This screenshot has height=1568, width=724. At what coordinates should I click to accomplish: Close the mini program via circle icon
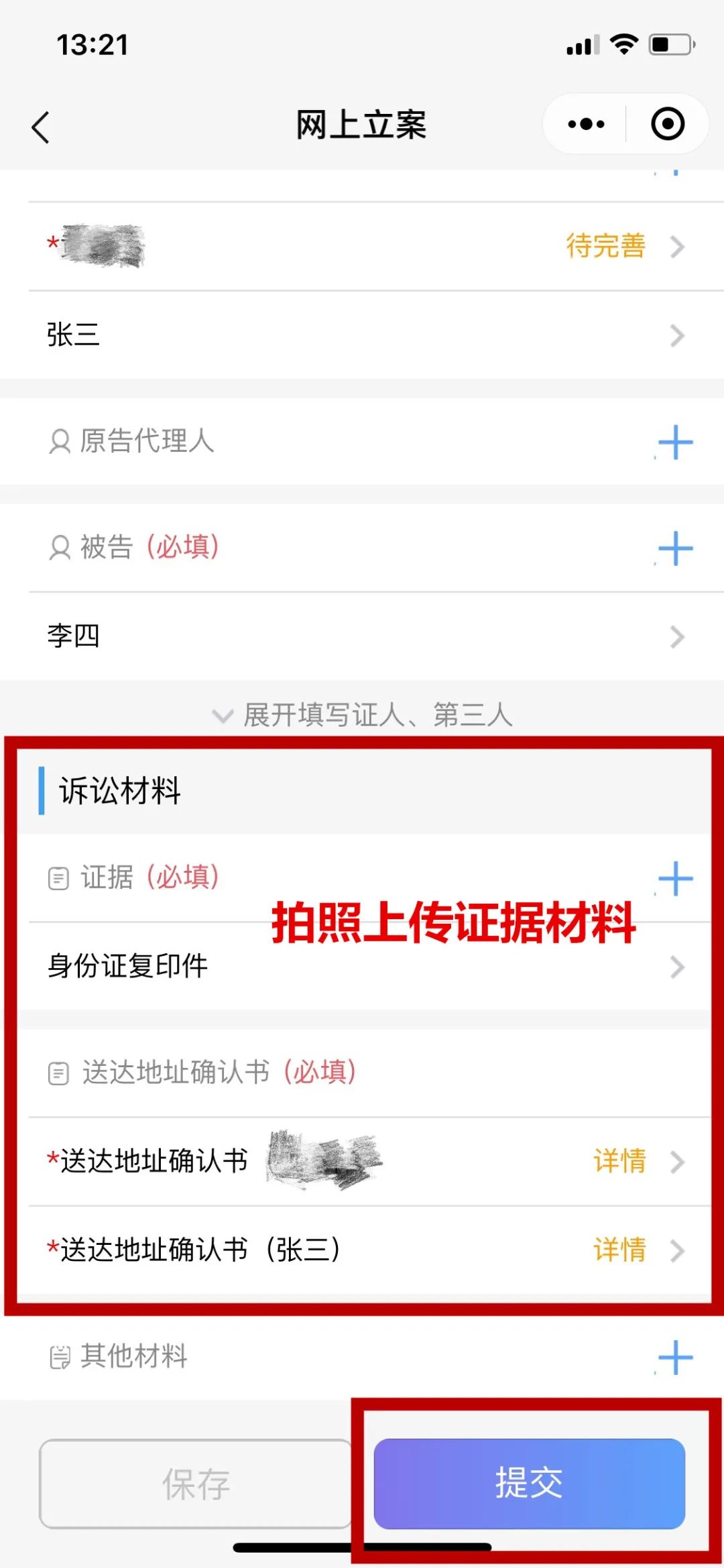point(668,124)
